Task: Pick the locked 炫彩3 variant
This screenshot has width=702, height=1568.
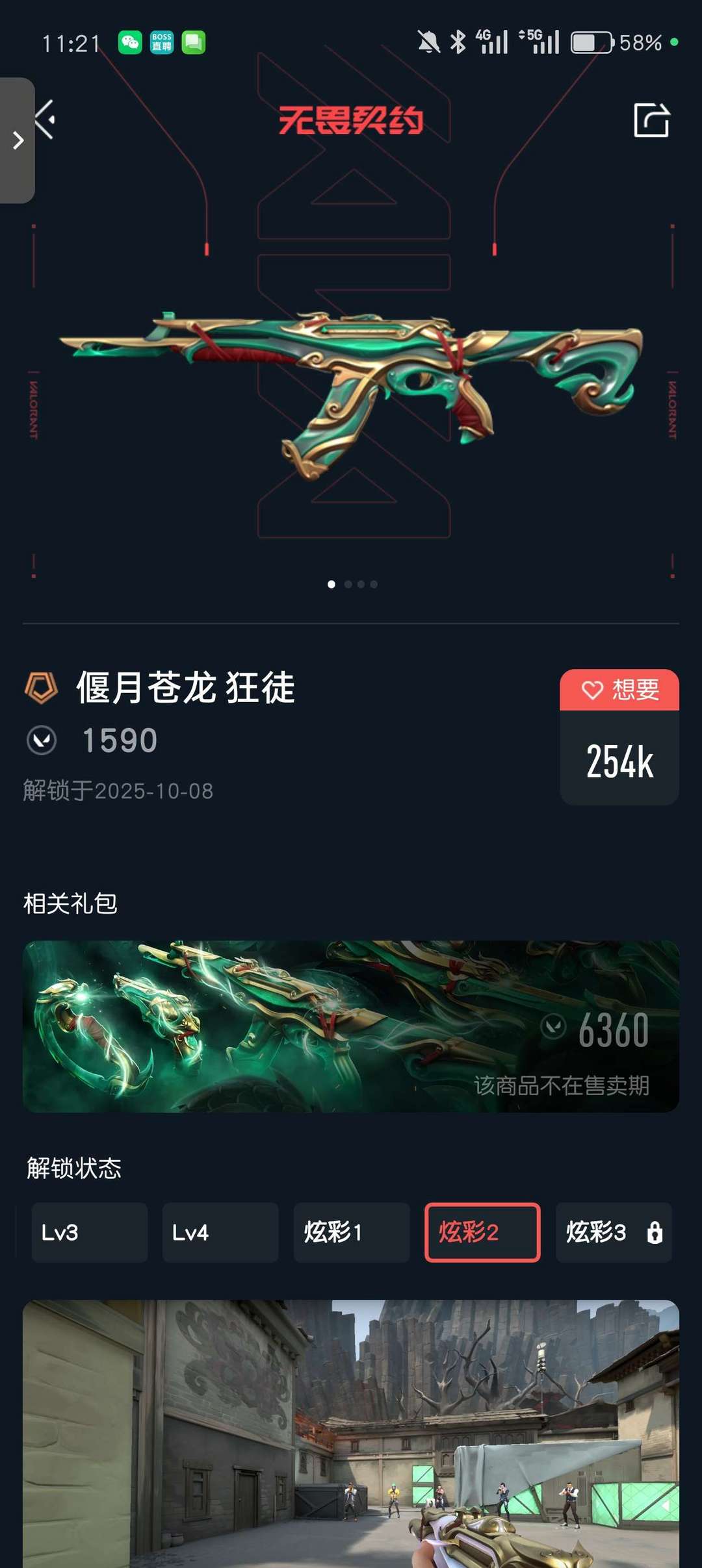Action: click(x=614, y=1232)
